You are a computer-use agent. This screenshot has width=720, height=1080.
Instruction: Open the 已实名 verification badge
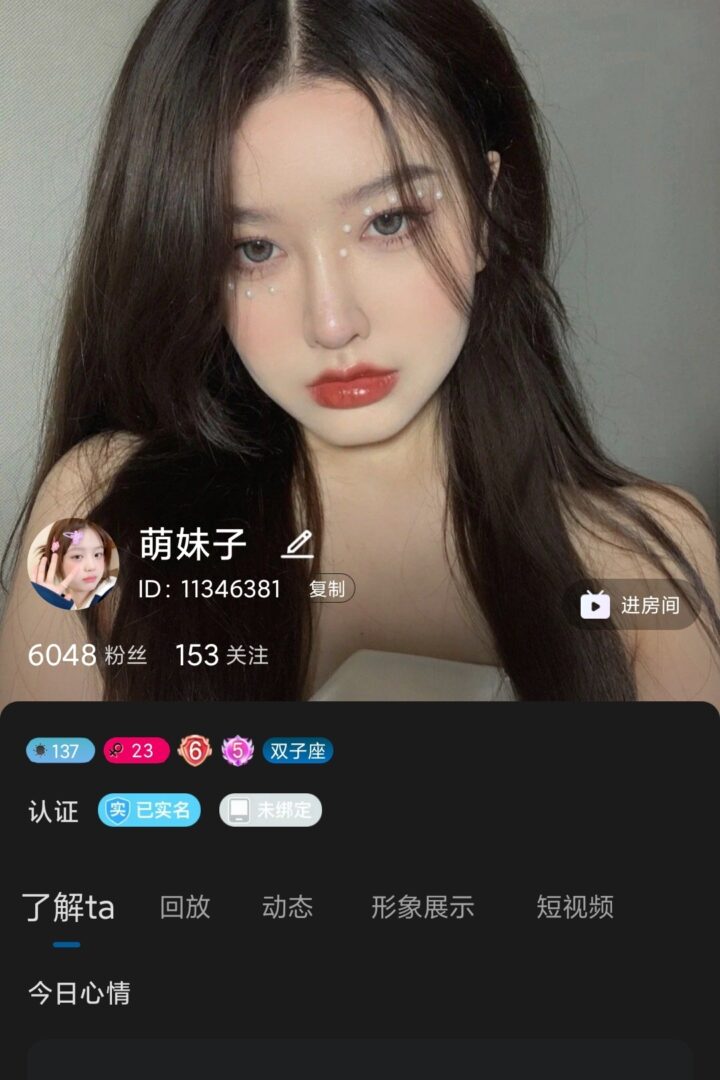(x=149, y=810)
